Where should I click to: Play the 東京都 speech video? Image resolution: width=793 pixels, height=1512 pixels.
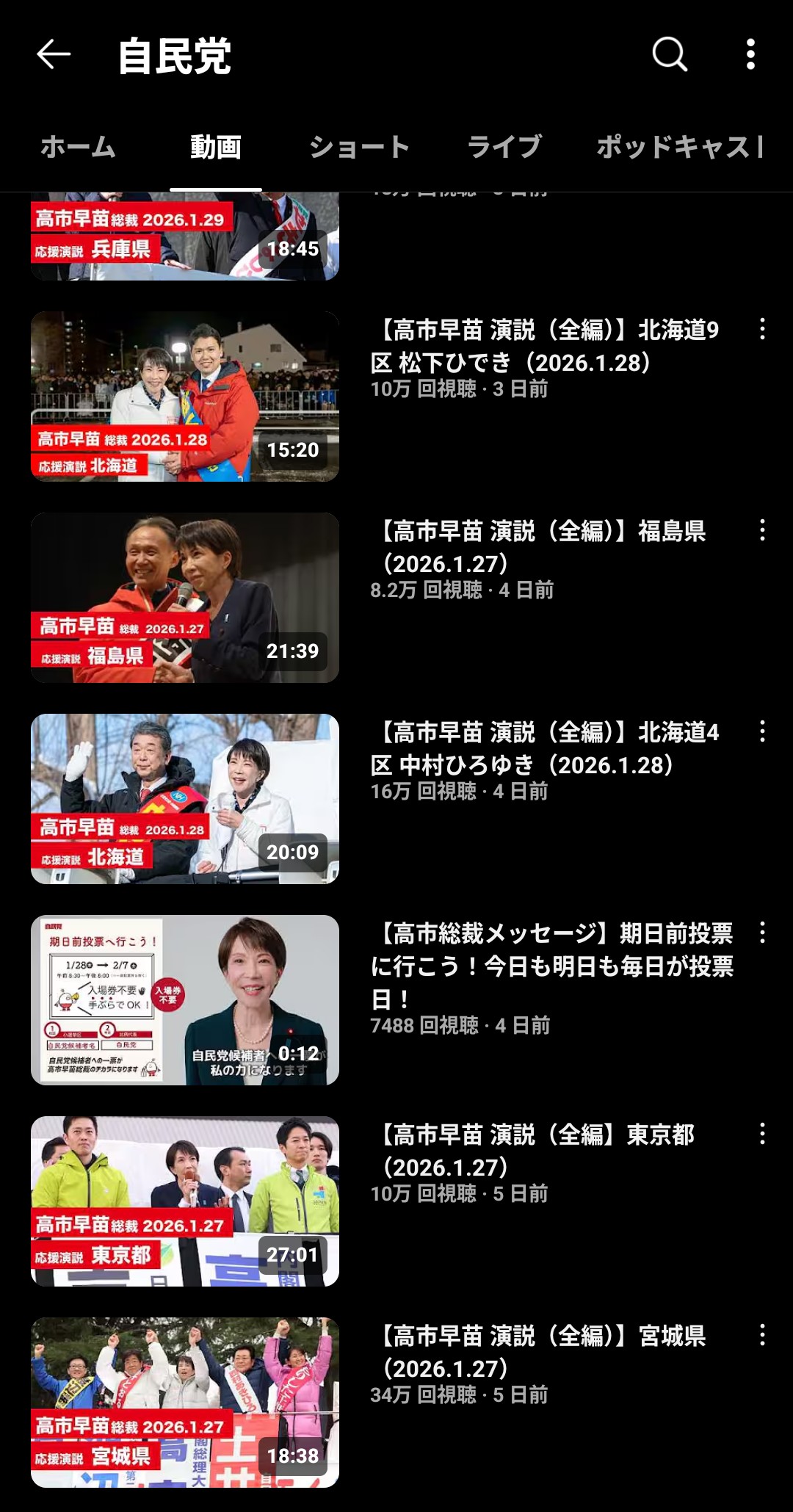click(184, 1201)
